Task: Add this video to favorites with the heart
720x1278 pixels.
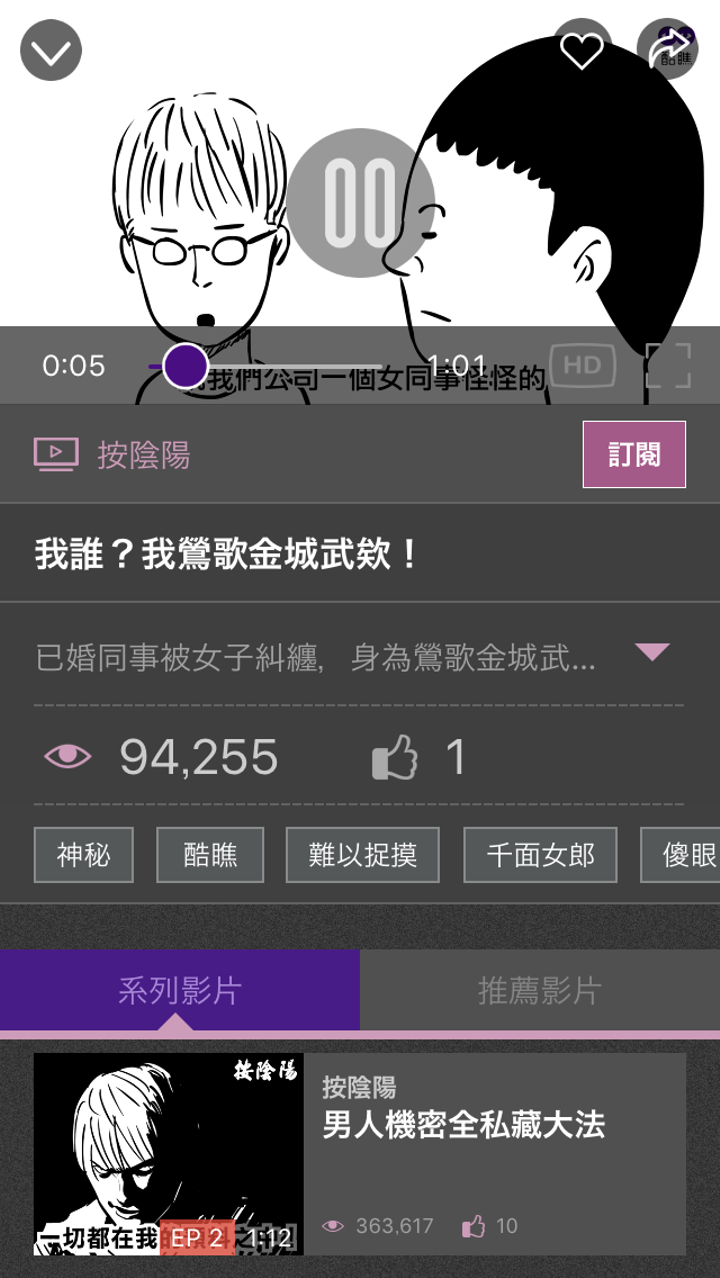Action: click(581, 49)
